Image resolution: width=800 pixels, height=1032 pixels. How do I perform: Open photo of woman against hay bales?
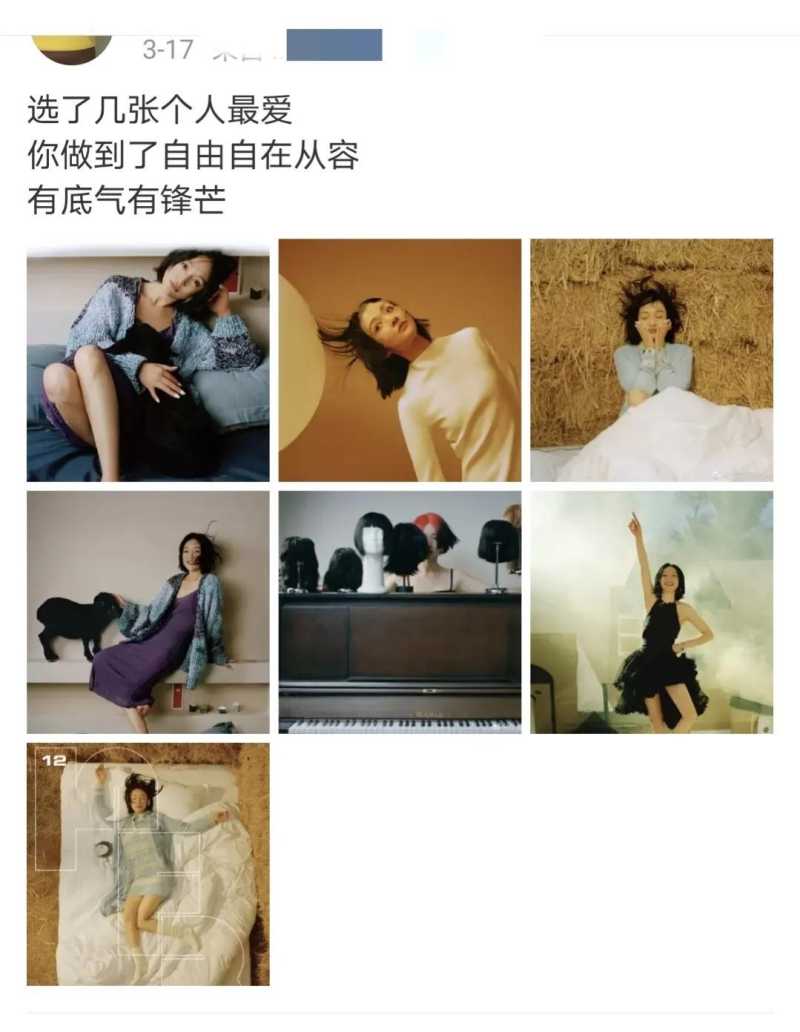pyautogui.click(x=651, y=361)
